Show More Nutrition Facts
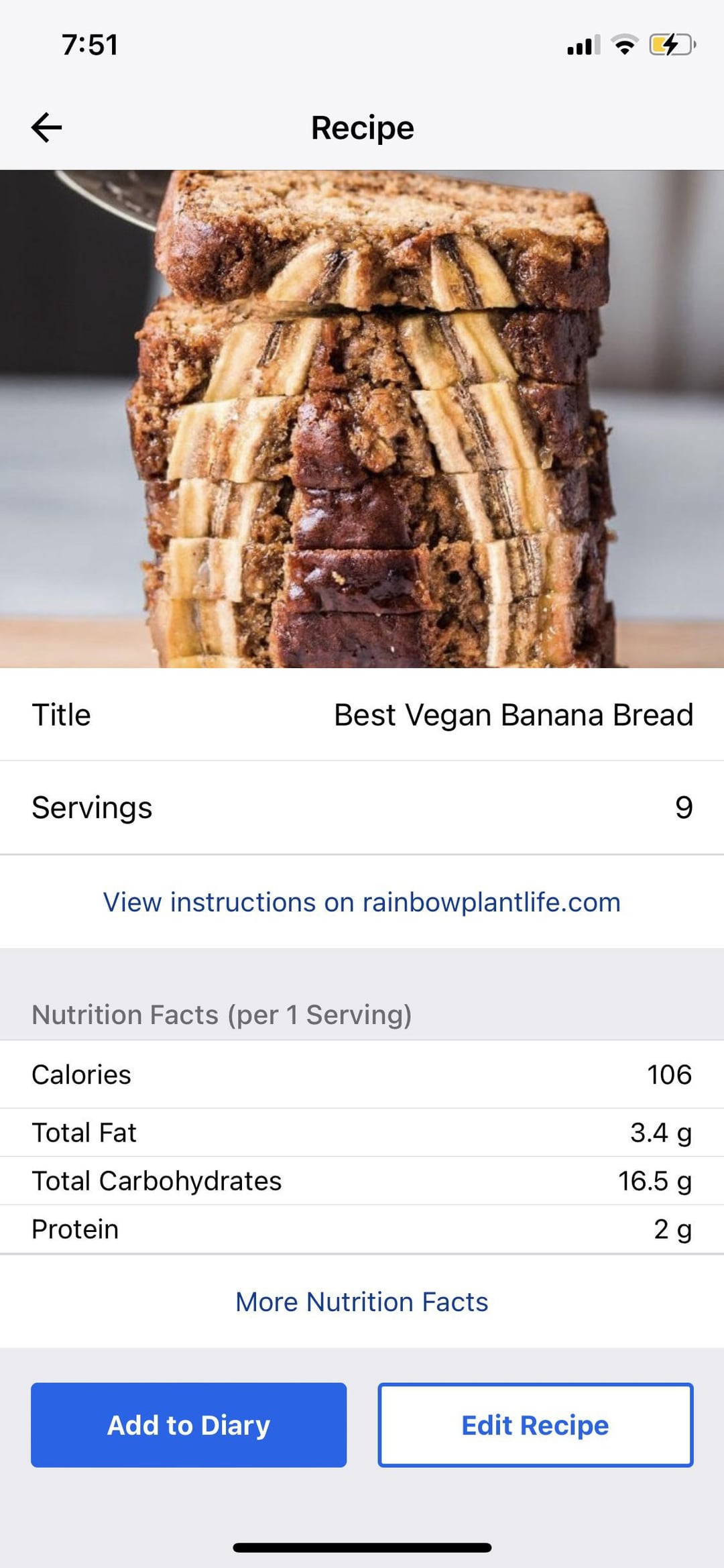Screen dimensions: 724x1568 pyautogui.click(x=362, y=1302)
